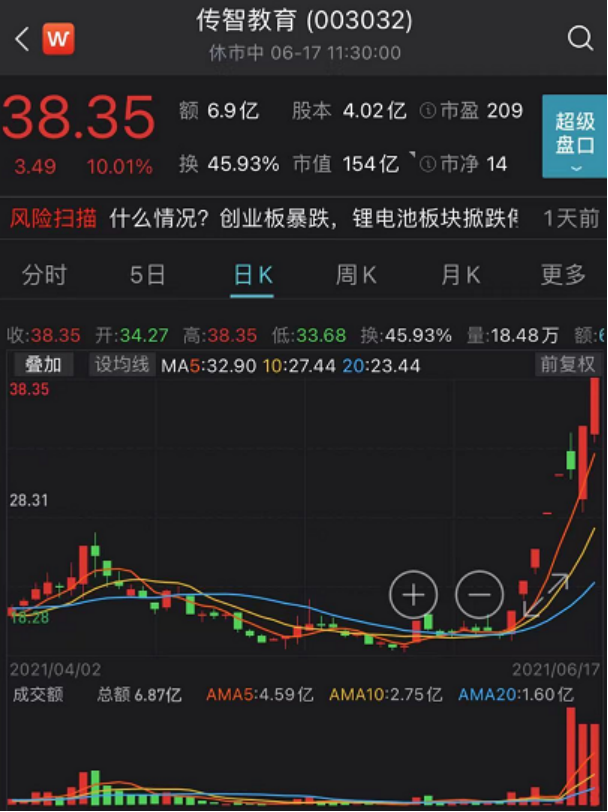Tap the 叠加 overlay button
Viewport: 608px width, 812px height.
[42, 365]
